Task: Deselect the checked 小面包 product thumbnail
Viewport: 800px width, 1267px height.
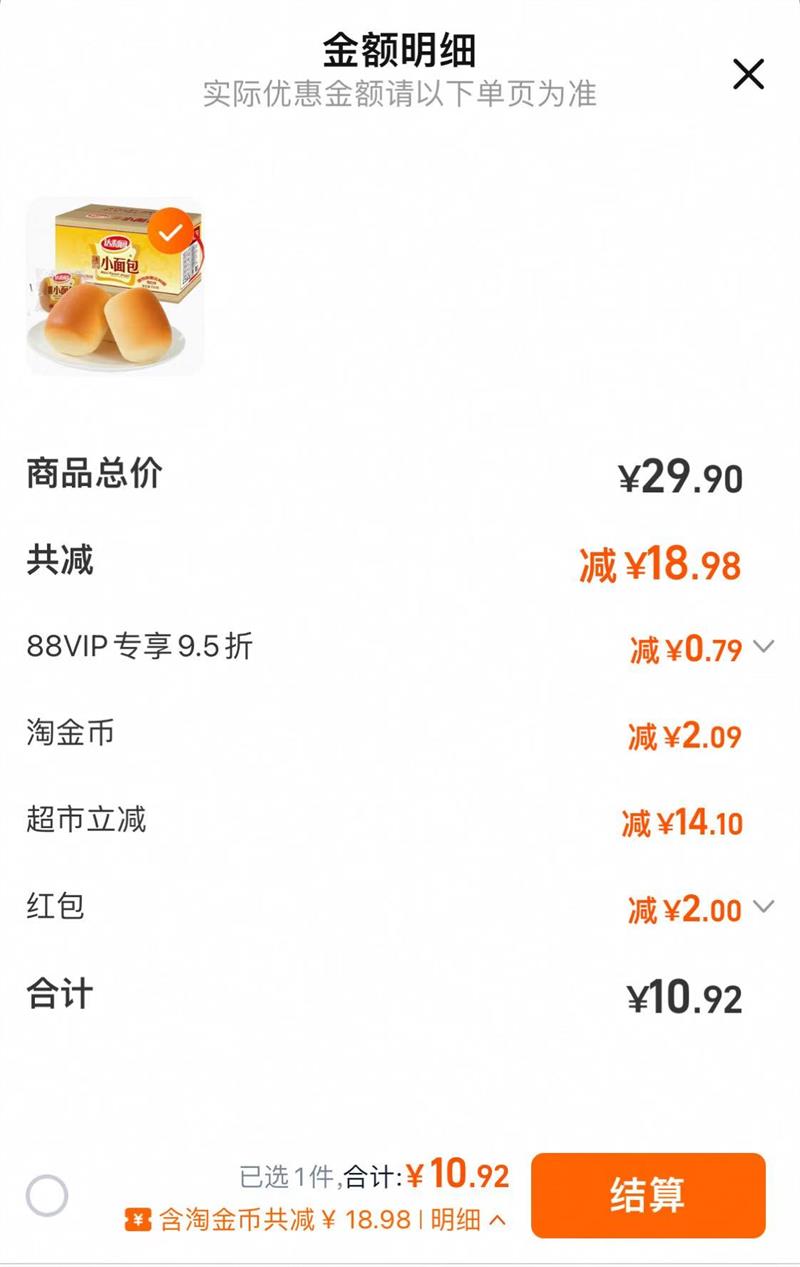Action: click(171, 232)
